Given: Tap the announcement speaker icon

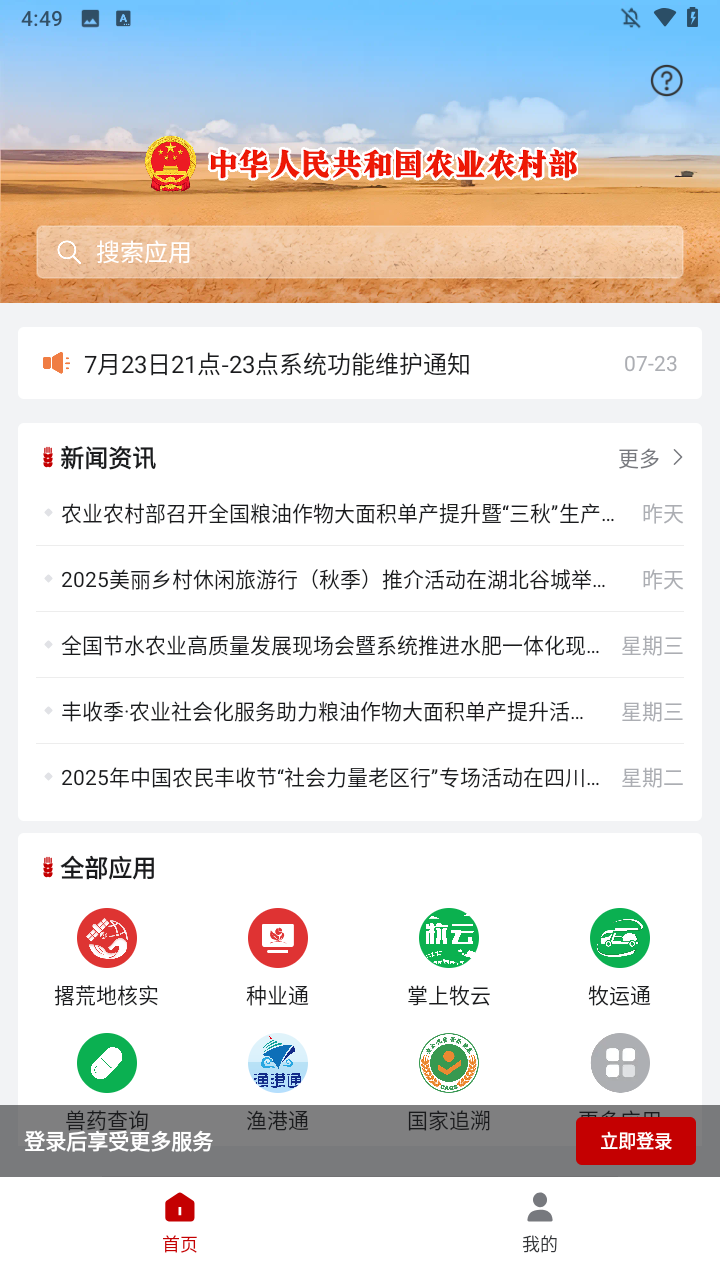Looking at the screenshot, I should pyautogui.click(x=57, y=362).
